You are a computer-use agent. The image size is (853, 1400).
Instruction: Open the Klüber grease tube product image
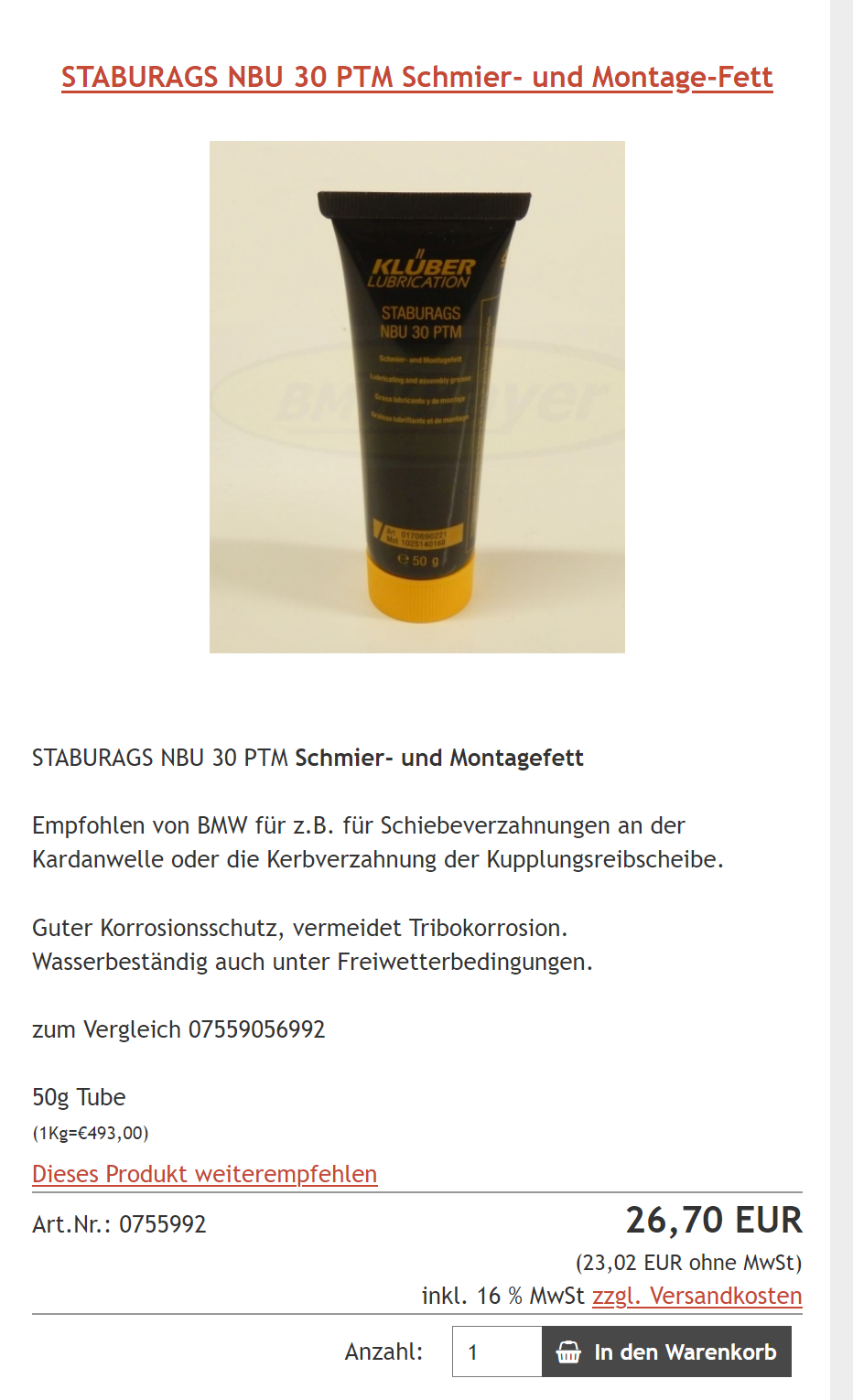point(416,397)
